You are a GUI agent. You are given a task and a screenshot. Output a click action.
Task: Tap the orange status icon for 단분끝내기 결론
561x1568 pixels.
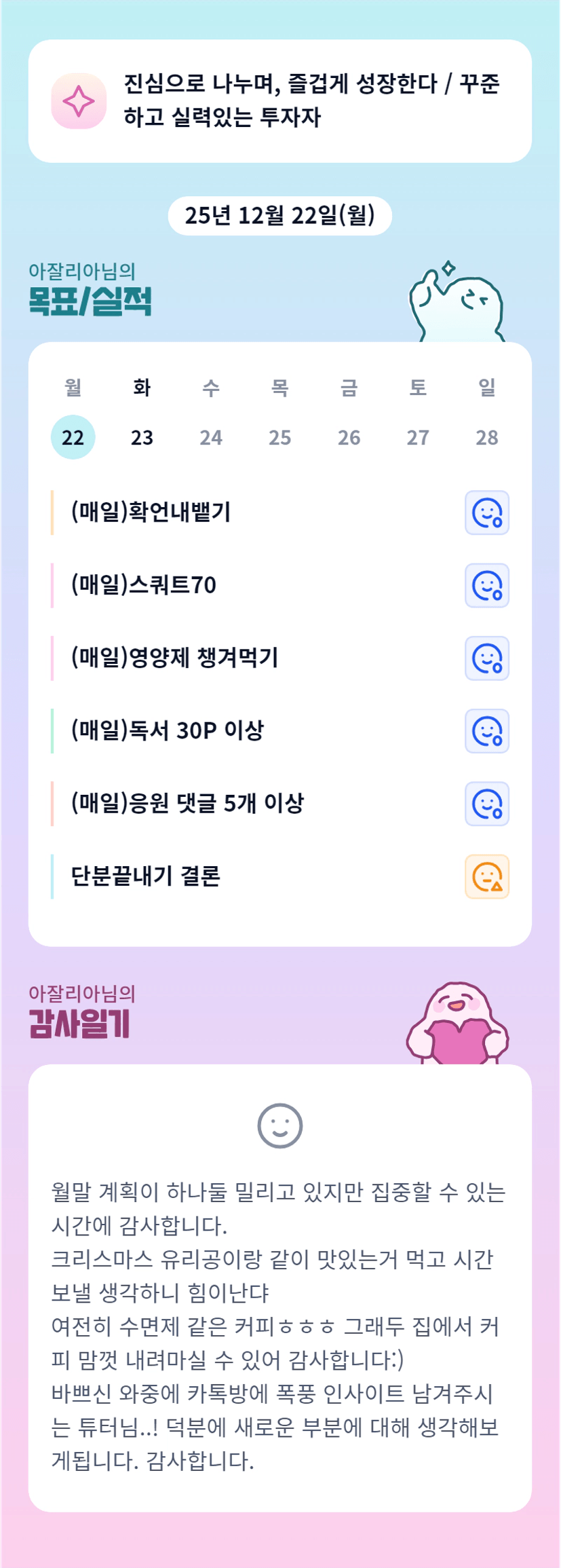pos(487,876)
